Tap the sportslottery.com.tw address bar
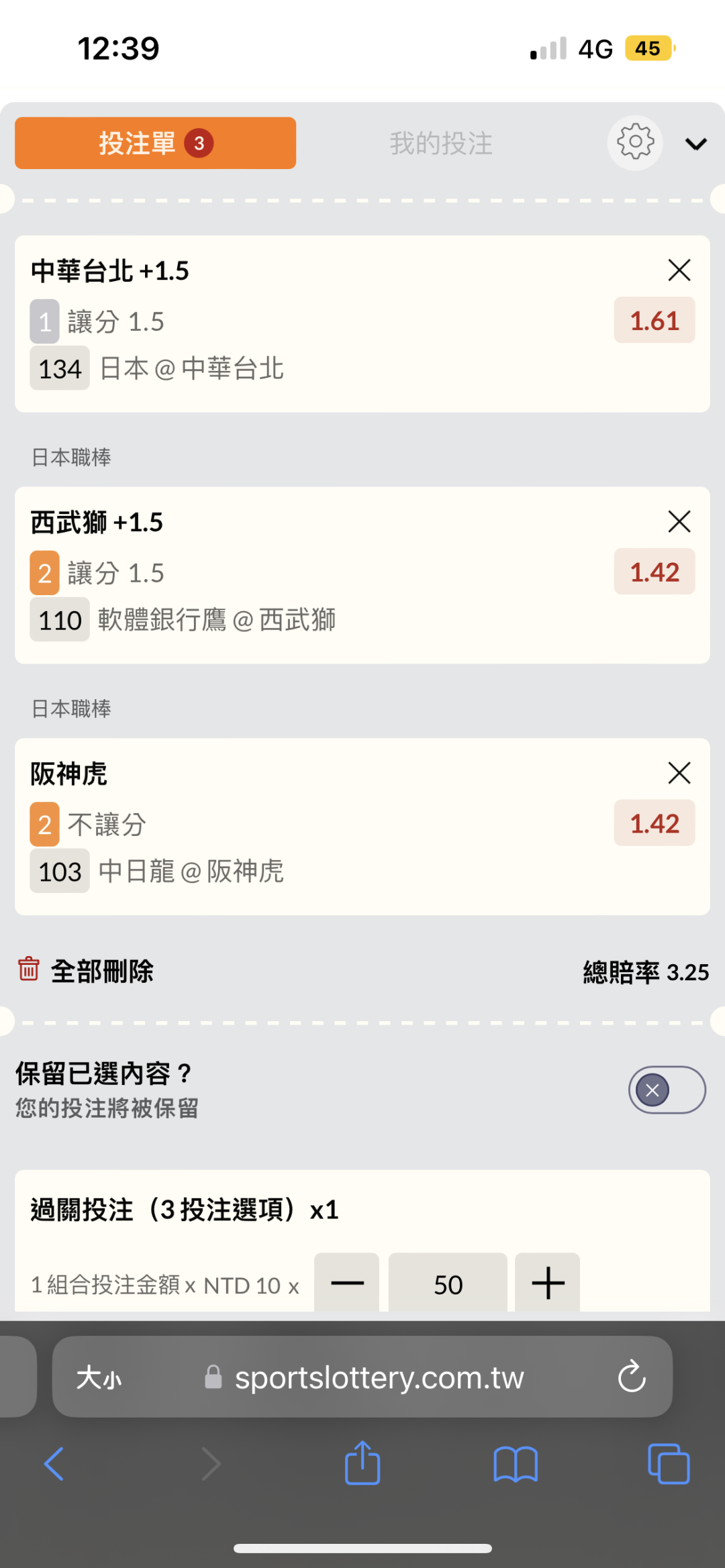 click(362, 1377)
